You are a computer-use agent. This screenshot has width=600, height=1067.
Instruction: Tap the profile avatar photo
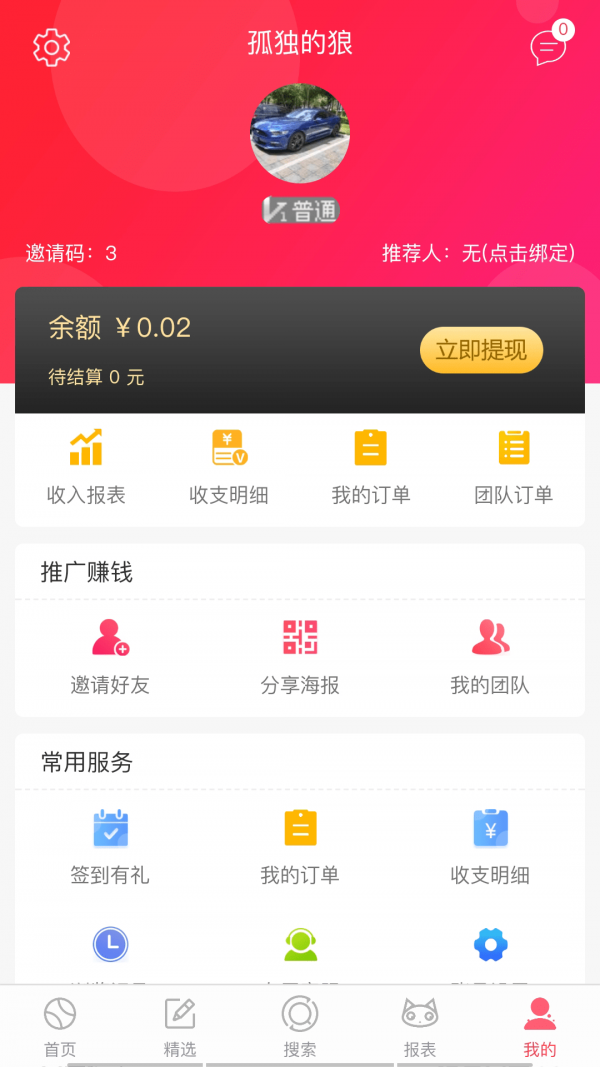click(x=300, y=133)
